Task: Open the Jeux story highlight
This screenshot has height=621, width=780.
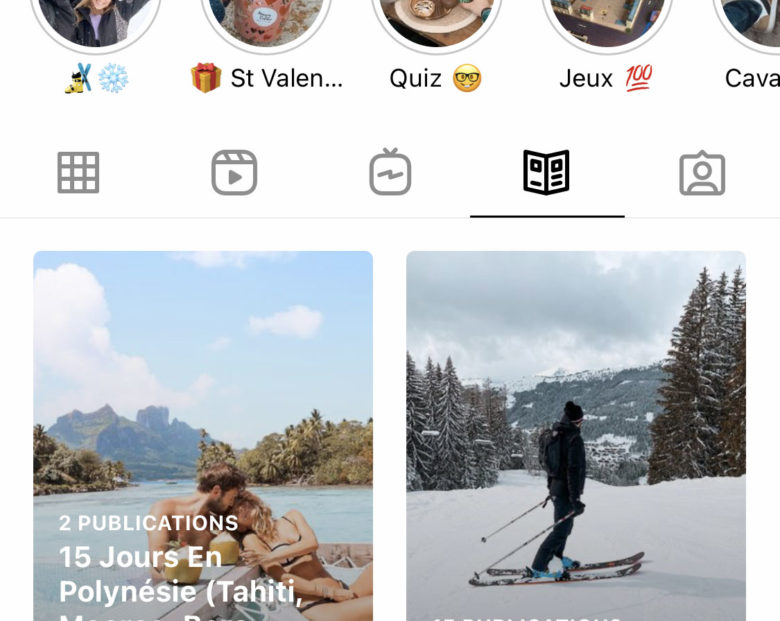Action: pyautogui.click(x=606, y=20)
